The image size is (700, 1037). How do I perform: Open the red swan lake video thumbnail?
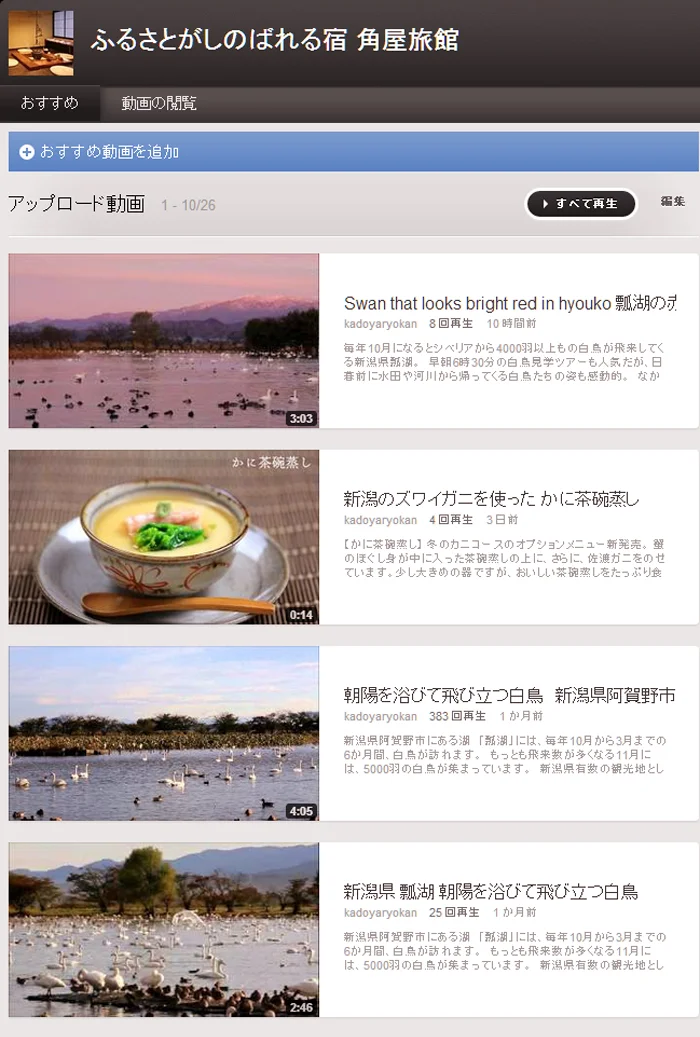tap(164, 340)
